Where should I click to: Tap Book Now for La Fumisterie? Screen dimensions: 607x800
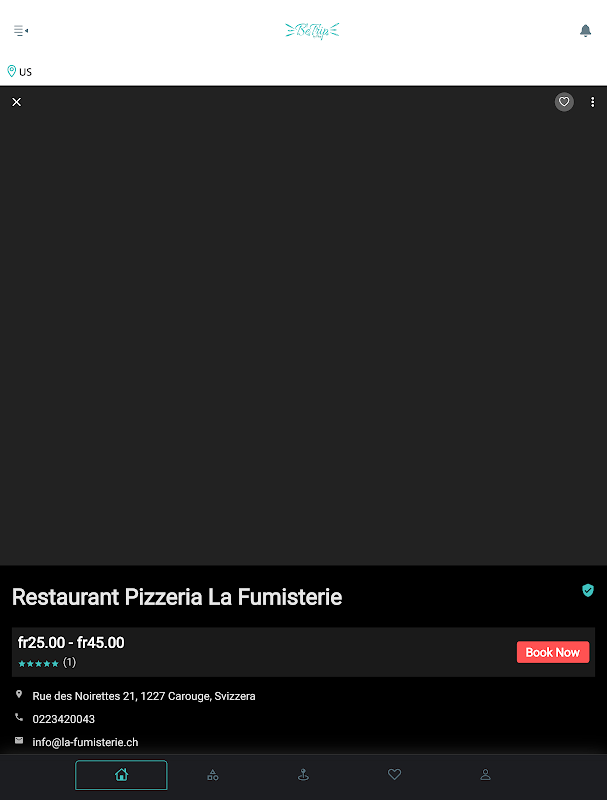pyautogui.click(x=552, y=652)
